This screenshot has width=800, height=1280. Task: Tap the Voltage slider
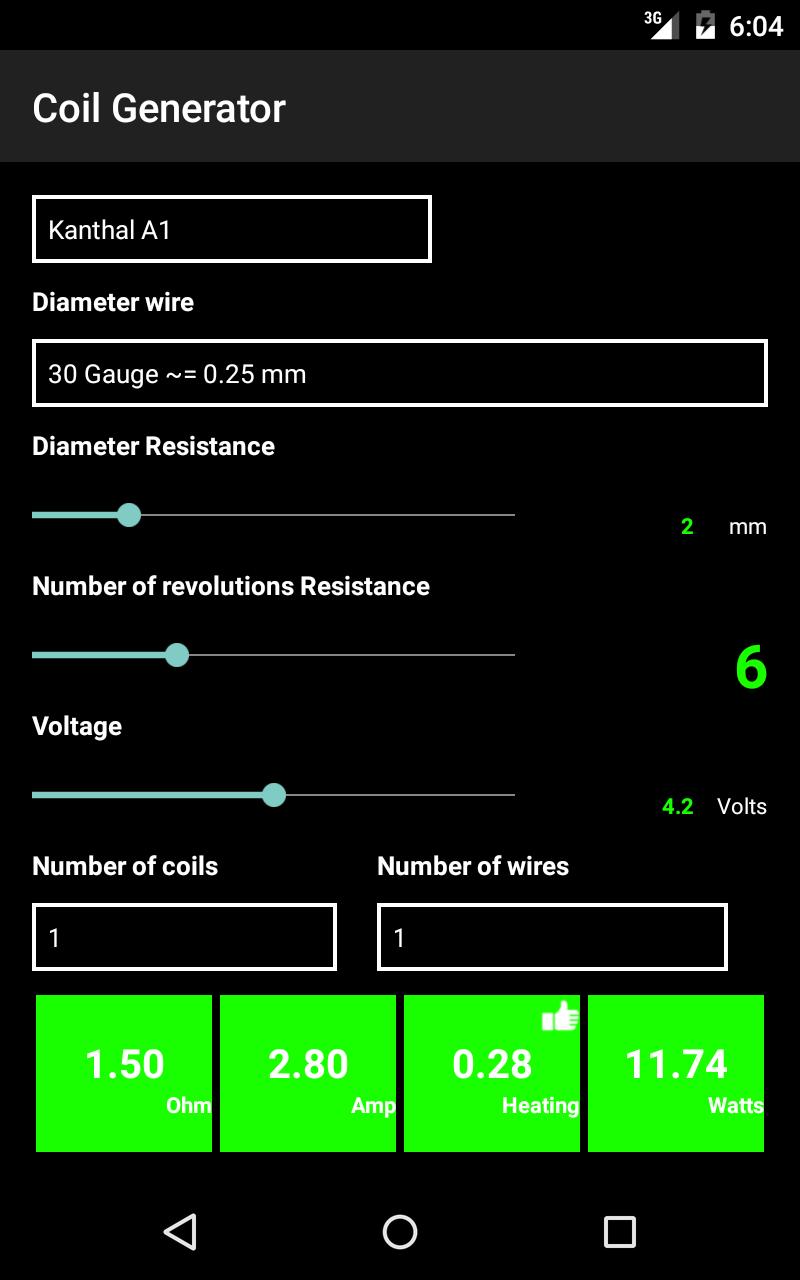273,795
